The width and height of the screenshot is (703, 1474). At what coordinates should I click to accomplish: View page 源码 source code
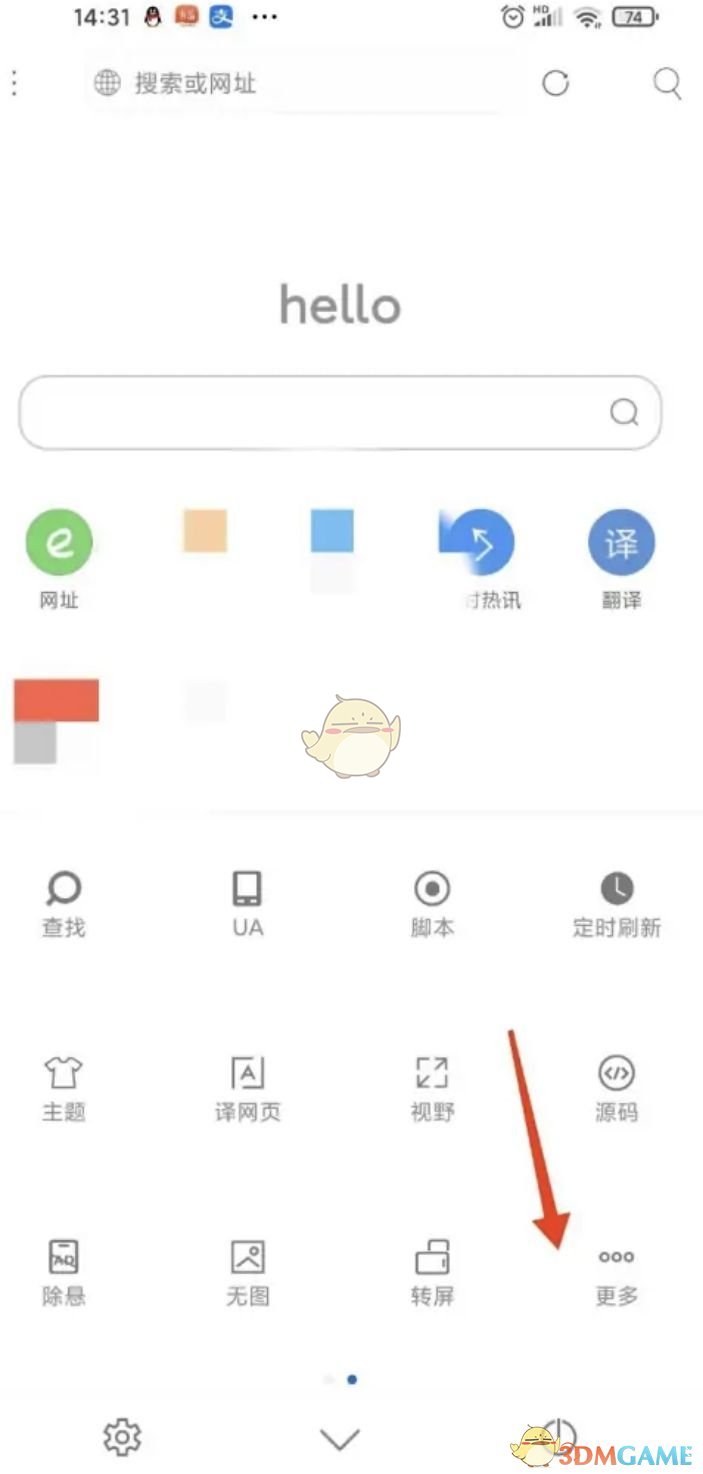click(x=616, y=1086)
